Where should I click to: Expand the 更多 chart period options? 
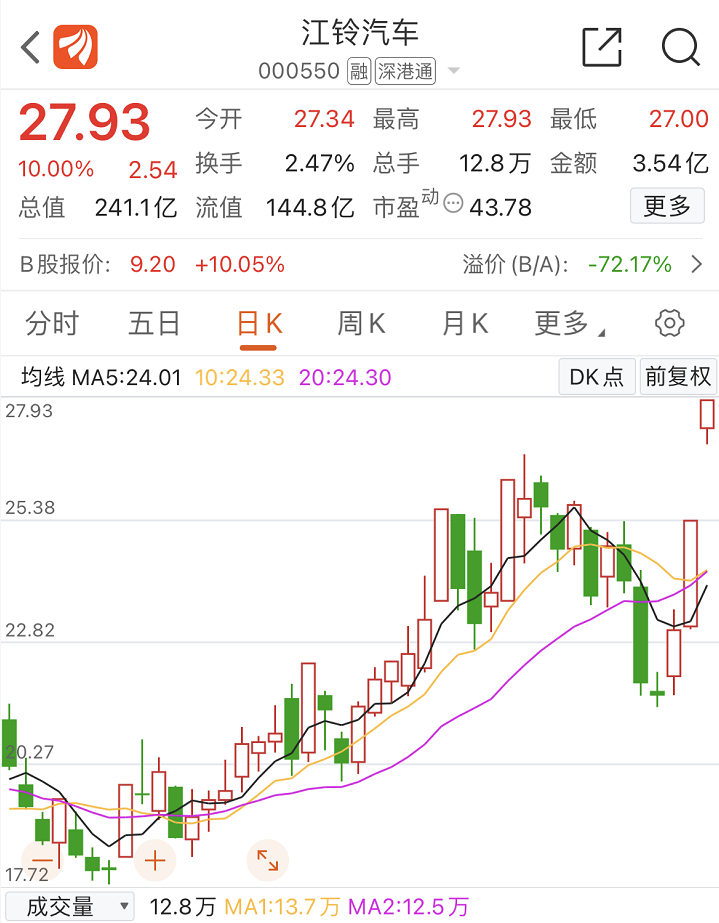[568, 323]
